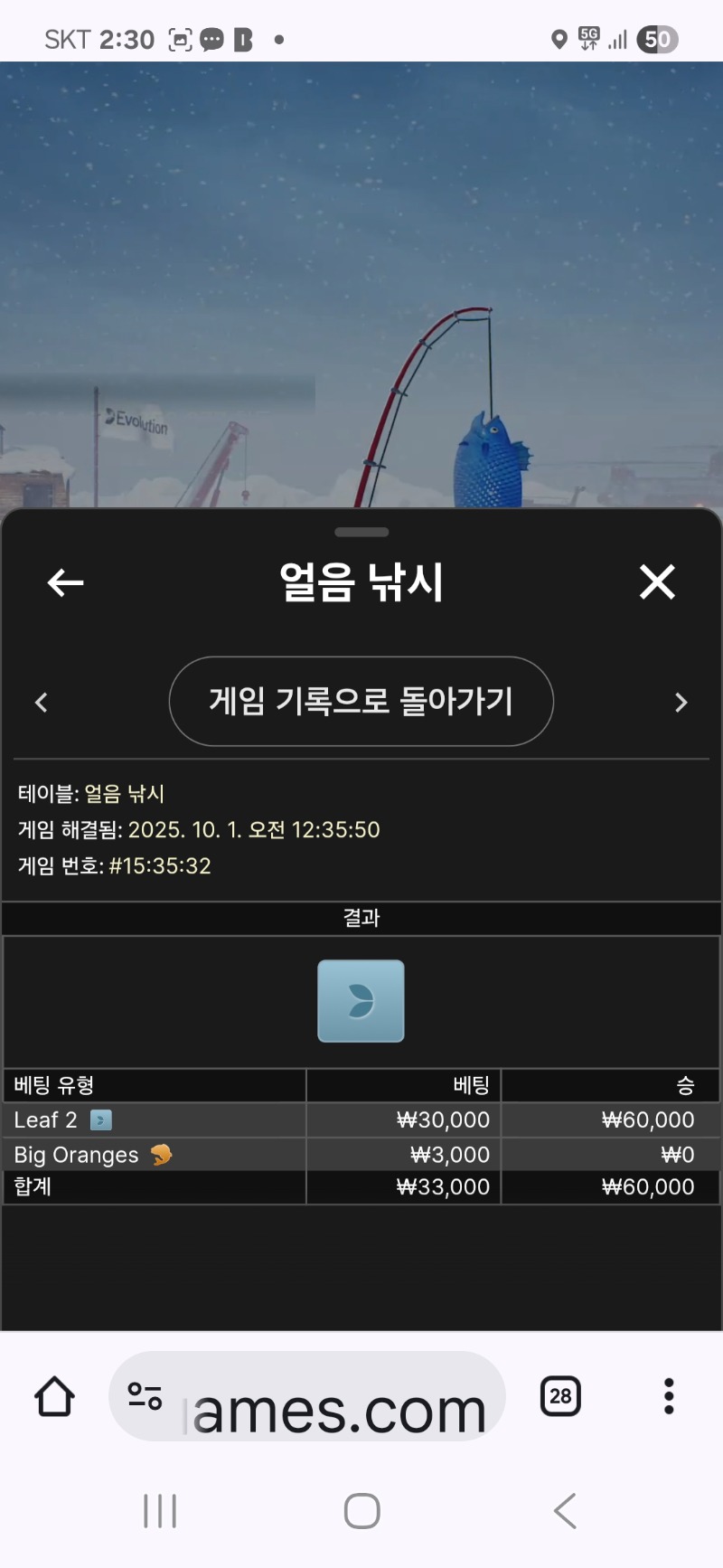The width and height of the screenshot is (723, 1568).
Task: Tap the site settings icon in address bar
Action: coord(145,1396)
